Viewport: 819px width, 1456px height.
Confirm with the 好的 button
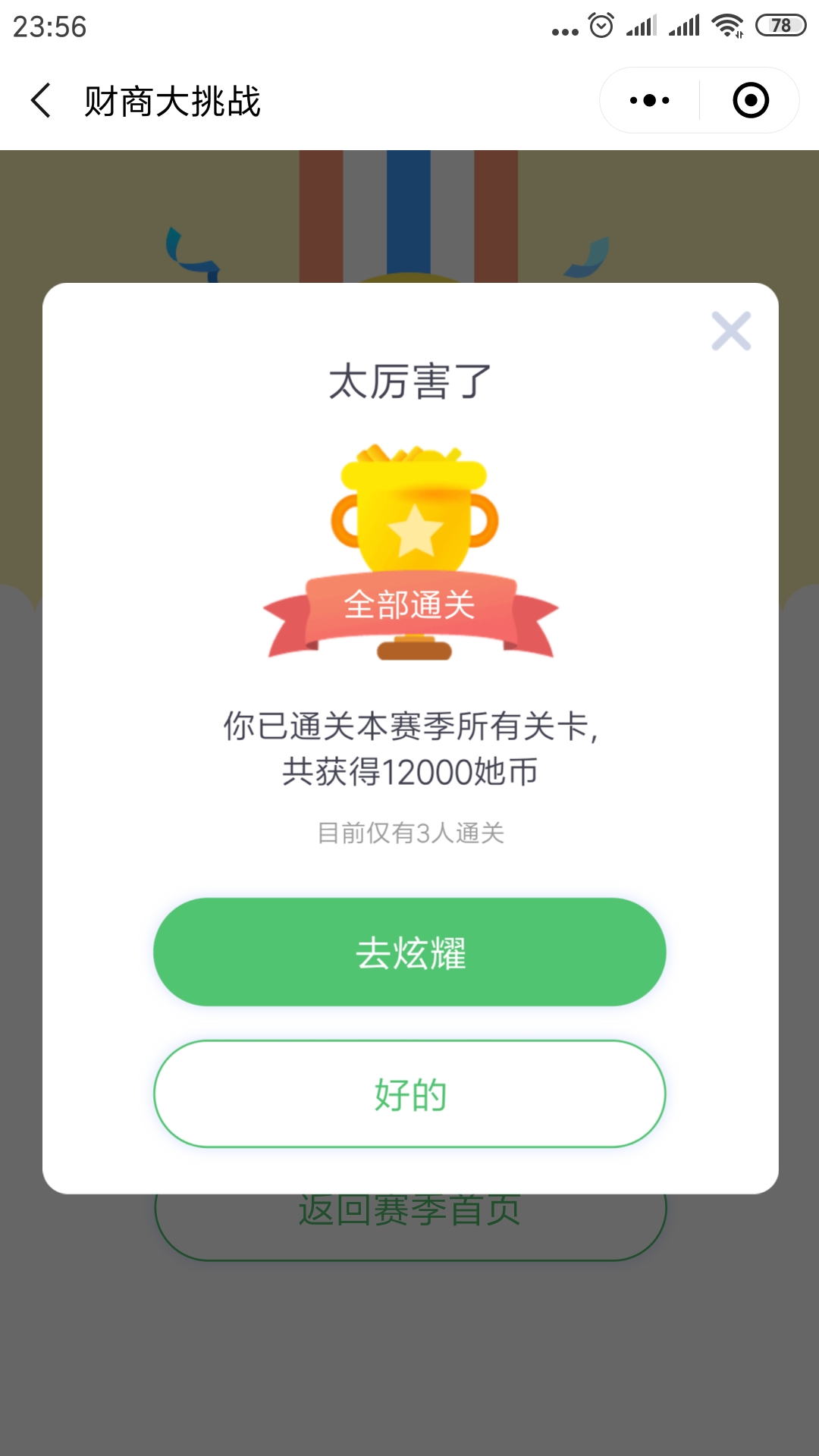(x=409, y=1094)
